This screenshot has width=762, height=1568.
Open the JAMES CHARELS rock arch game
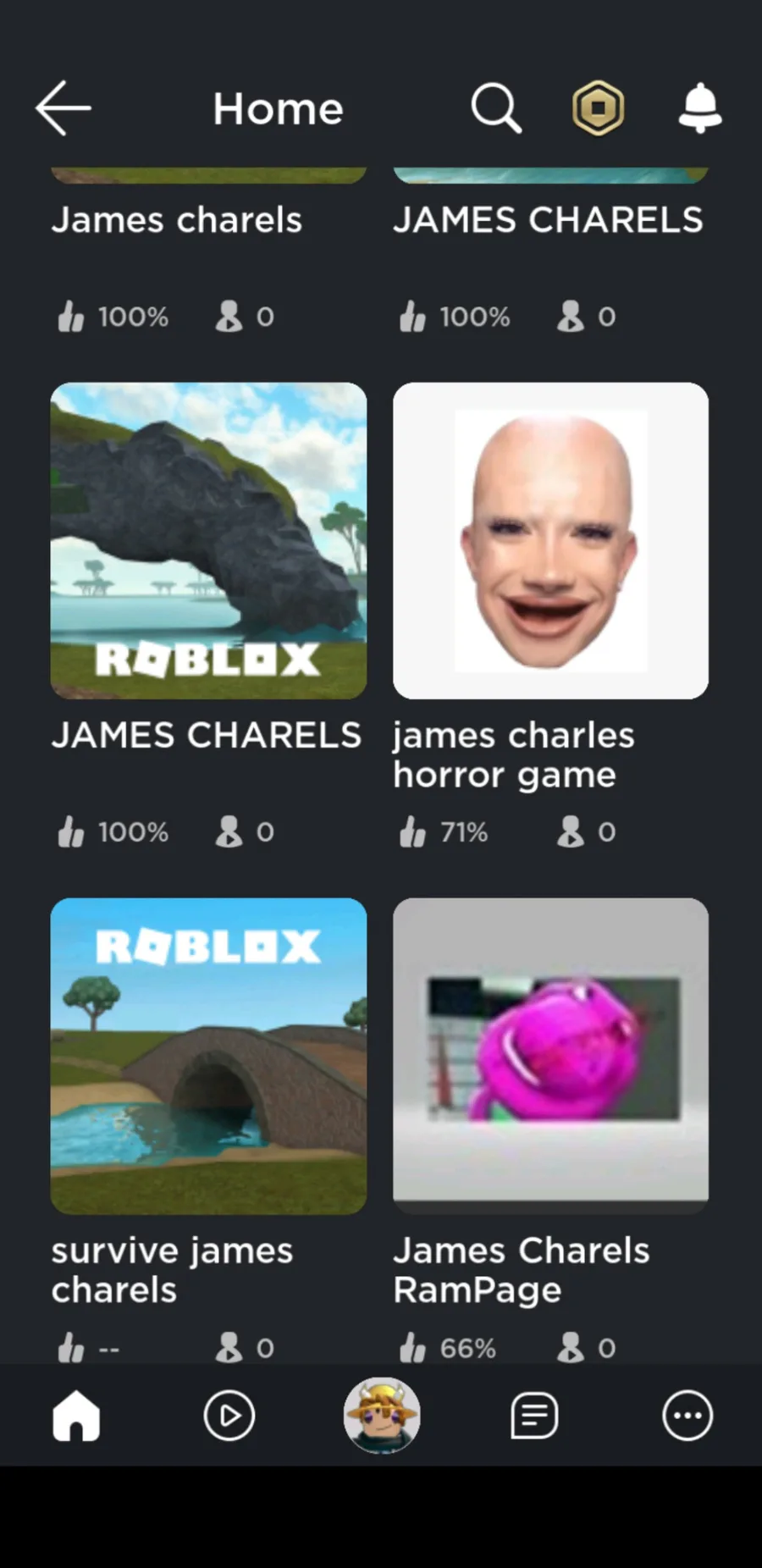point(208,541)
